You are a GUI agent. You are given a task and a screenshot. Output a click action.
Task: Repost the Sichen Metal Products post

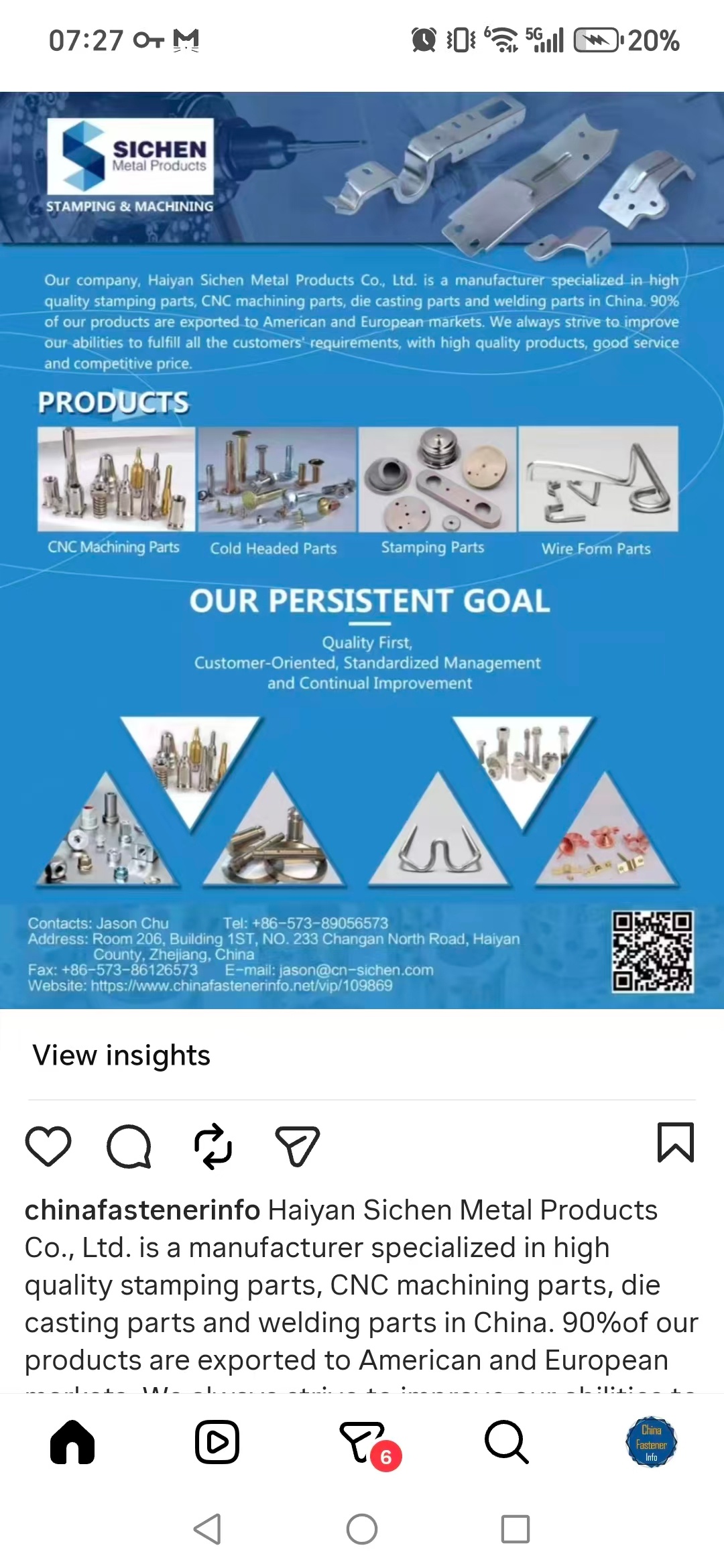(x=213, y=1146)
